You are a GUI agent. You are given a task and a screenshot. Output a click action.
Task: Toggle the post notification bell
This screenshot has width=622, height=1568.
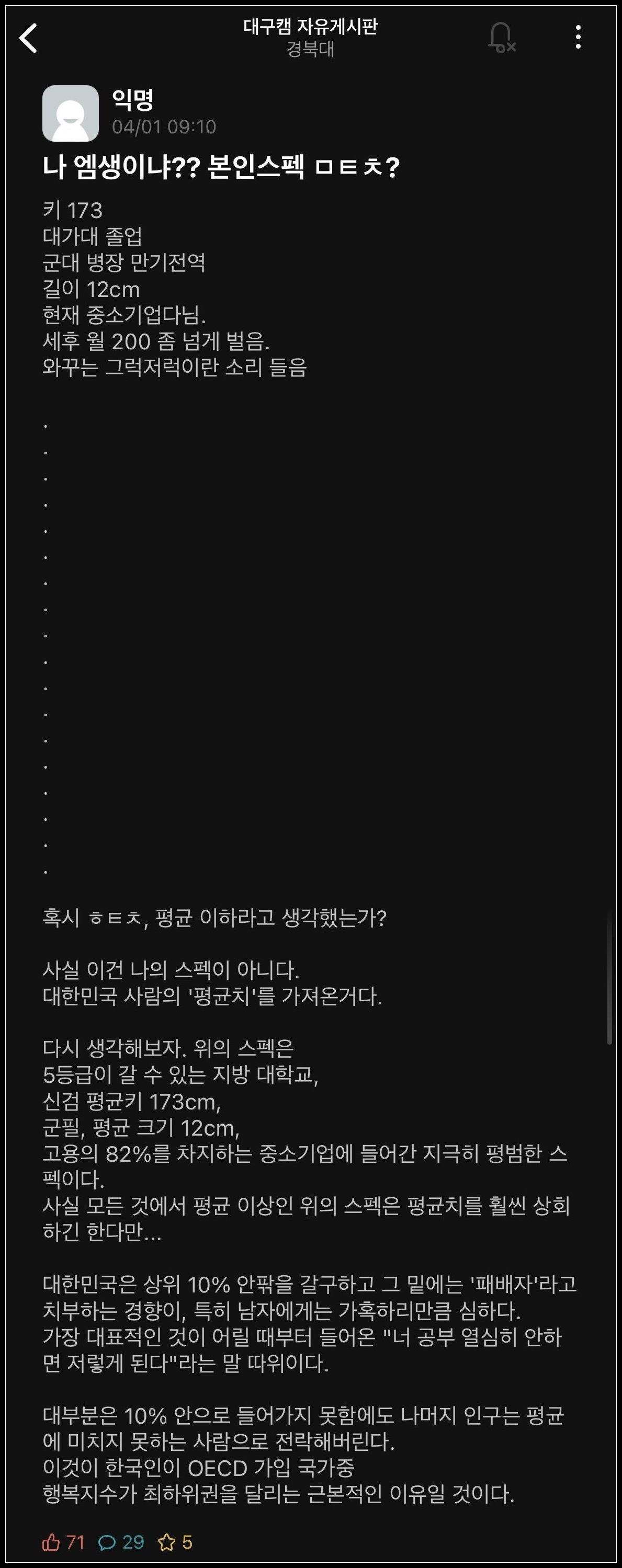click(501, 38)
